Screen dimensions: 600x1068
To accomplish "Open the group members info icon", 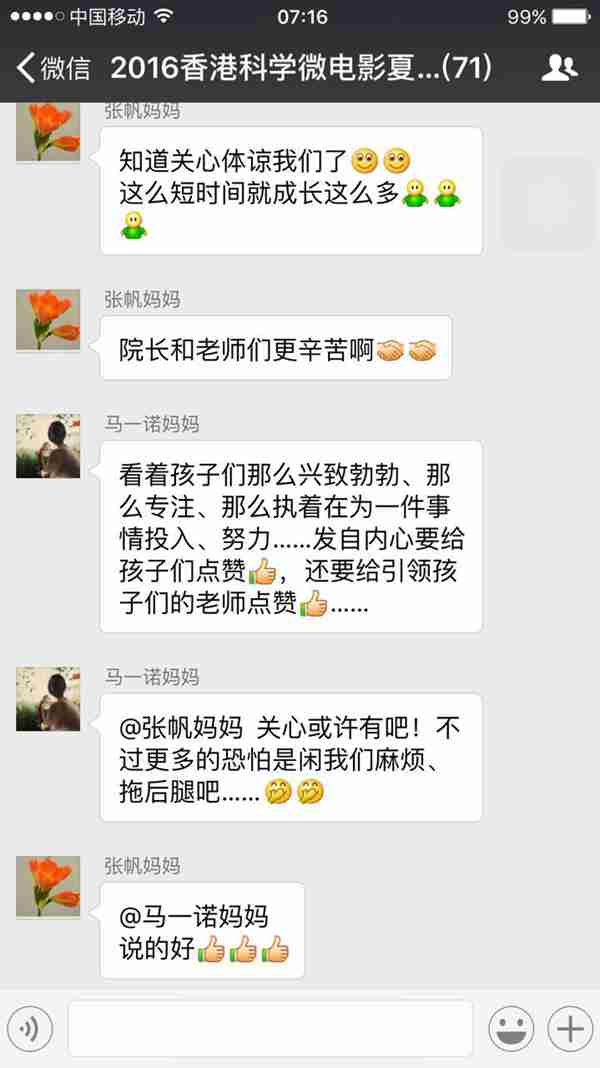I will click(559, 68).
